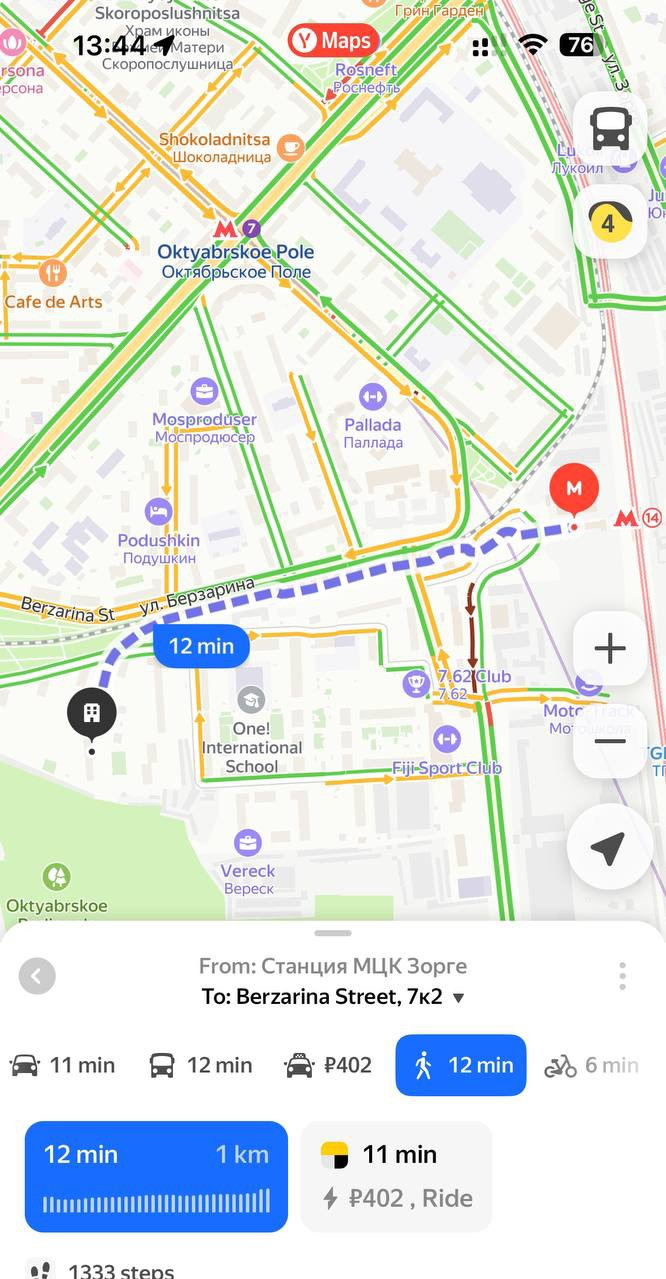The image size is (666, 1279).
Task: Go back from the route panel
Action: point(37,976)
